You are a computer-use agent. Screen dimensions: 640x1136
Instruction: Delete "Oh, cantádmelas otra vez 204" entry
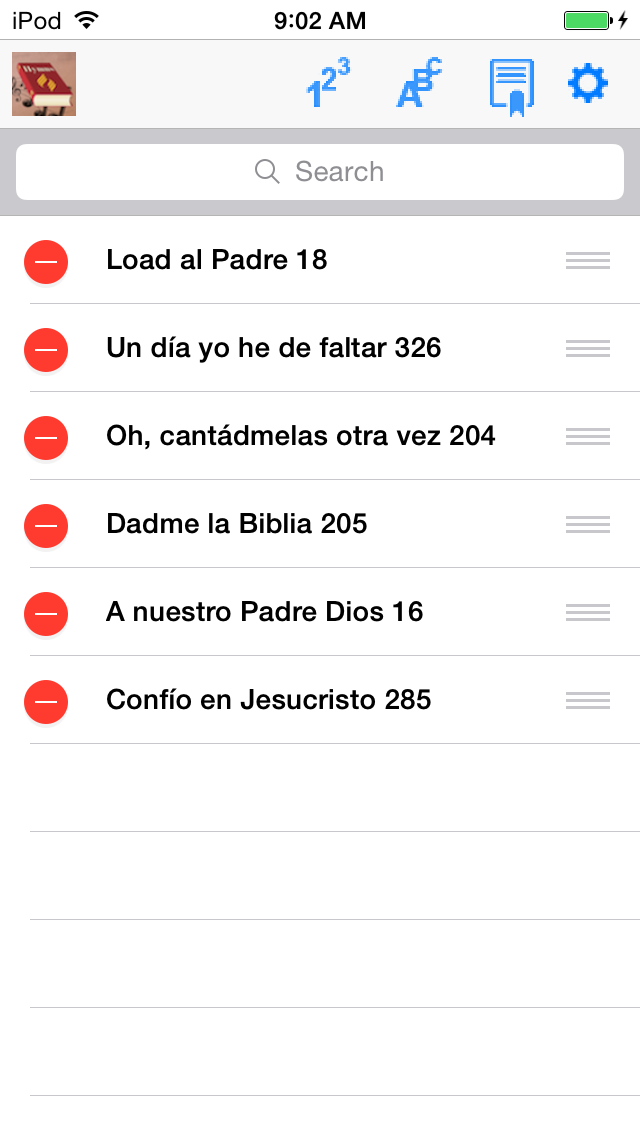[x=46, y=437]
